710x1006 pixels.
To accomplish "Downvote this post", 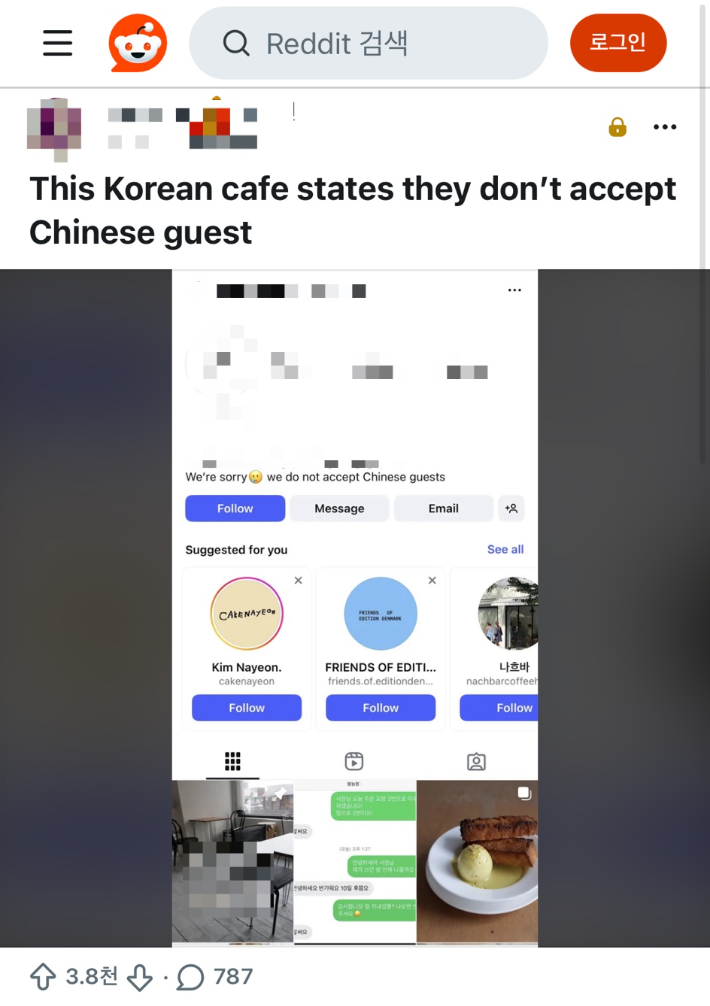I will tap(141, 977).
